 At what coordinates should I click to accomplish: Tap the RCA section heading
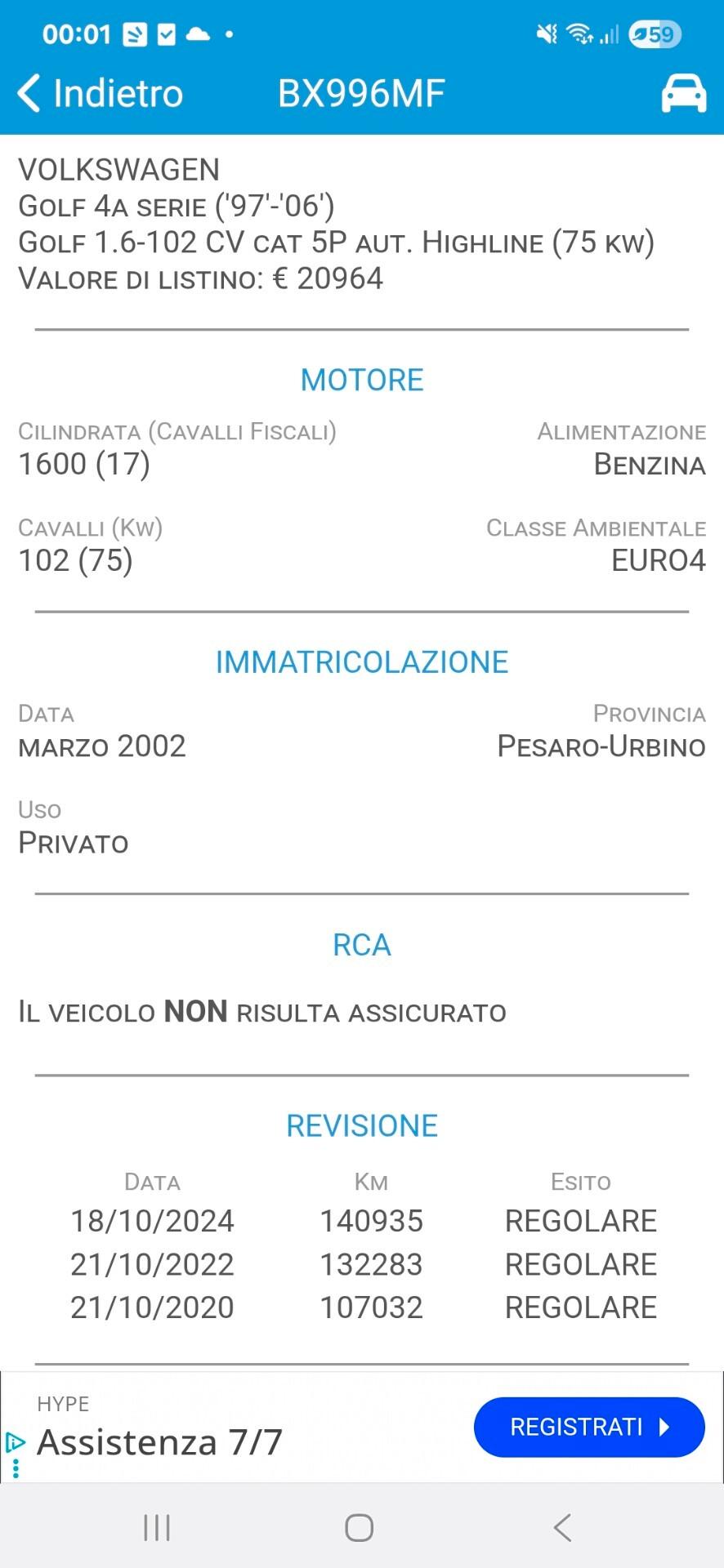[x=361, y=945]
